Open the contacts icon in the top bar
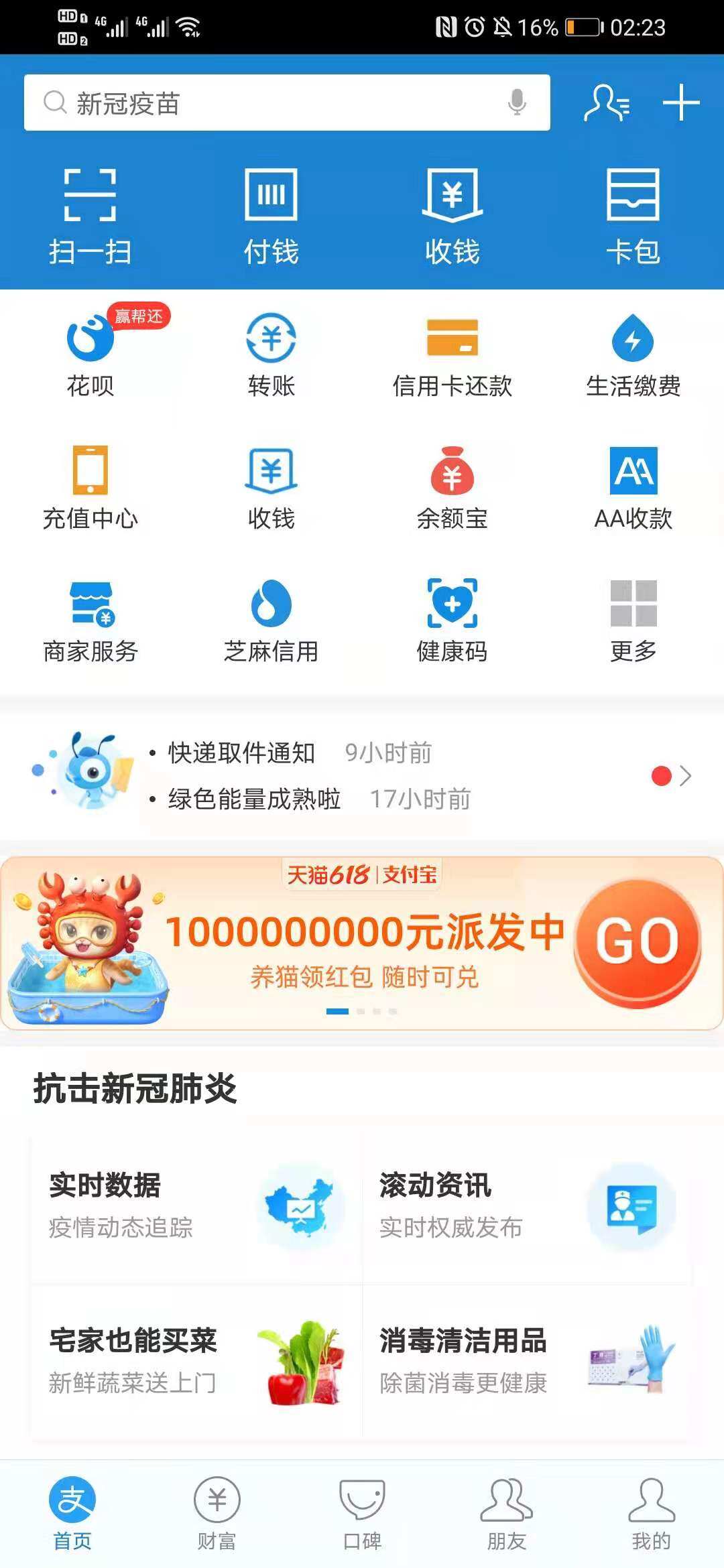This screenshot has width=724, height=1568. tap(606, 103)
